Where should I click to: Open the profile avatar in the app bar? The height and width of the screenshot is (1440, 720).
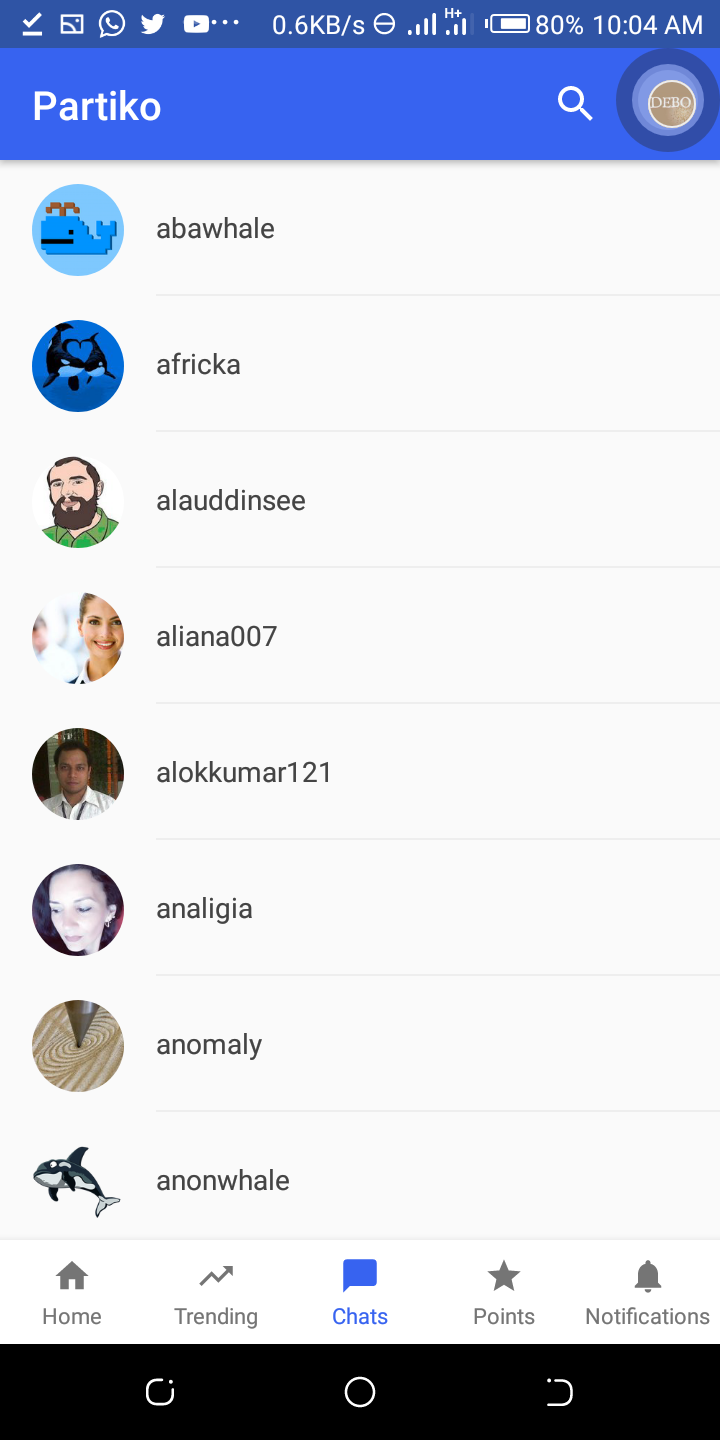click(x=671, y=103)
